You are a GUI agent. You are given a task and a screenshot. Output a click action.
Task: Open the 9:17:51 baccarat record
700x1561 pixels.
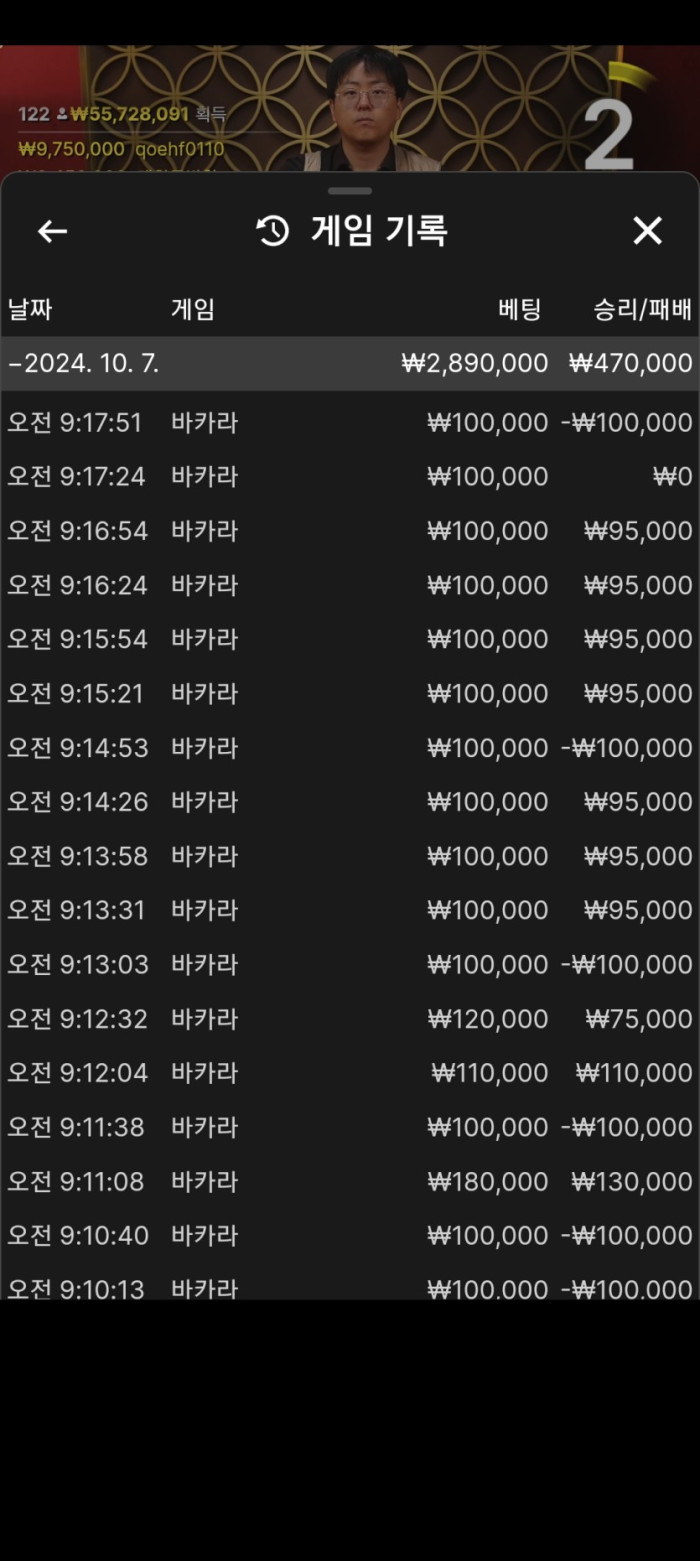click(350, 423)
